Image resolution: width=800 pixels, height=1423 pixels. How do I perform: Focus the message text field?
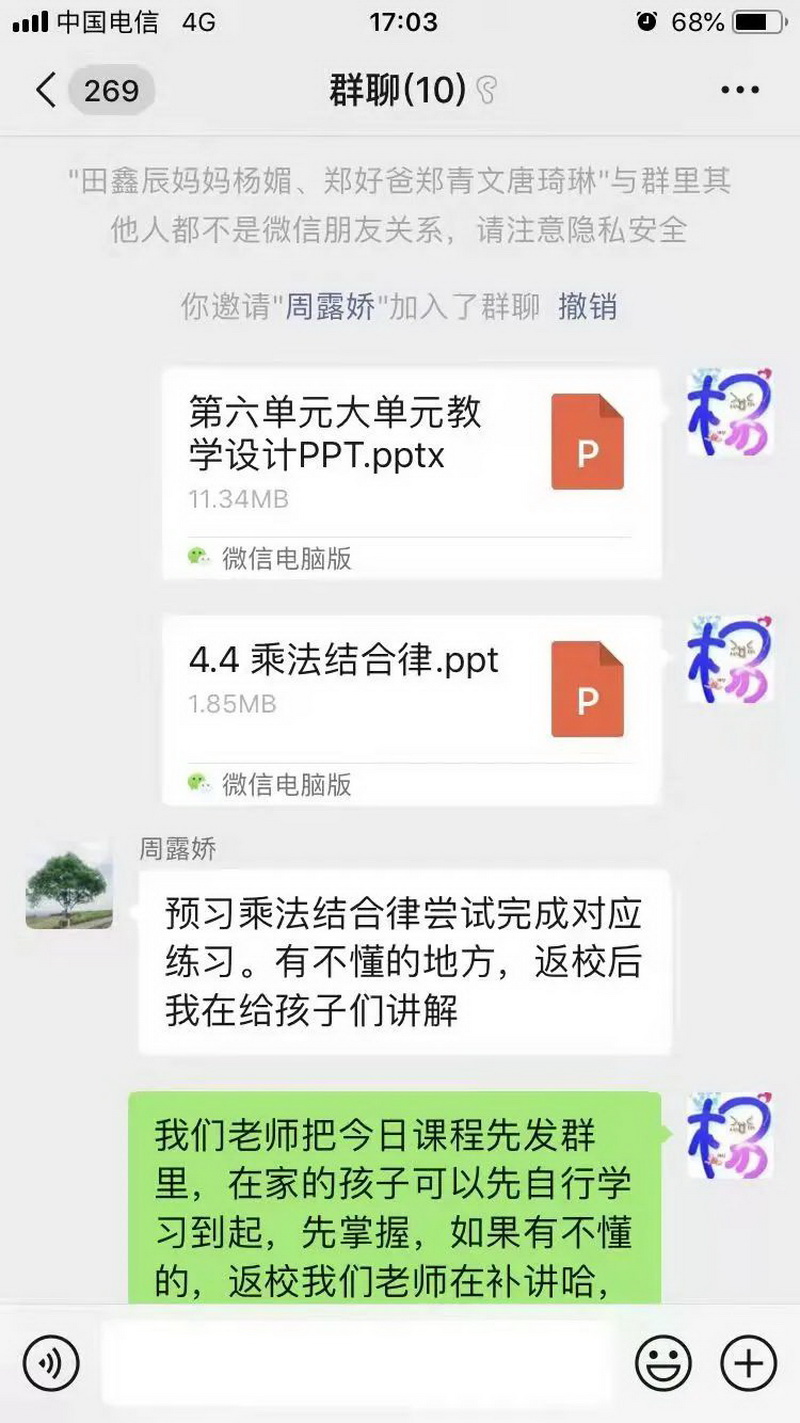pos(356,1363)
